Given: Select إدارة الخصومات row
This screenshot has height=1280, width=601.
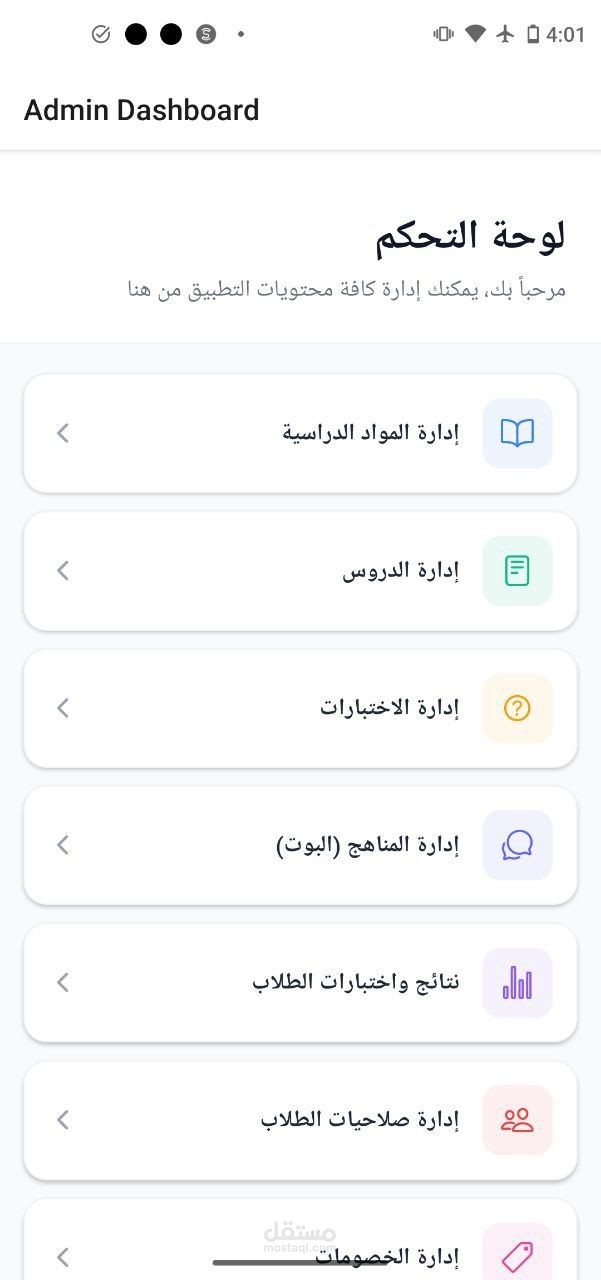Looking at the screenshot, I should (300, 1239).
